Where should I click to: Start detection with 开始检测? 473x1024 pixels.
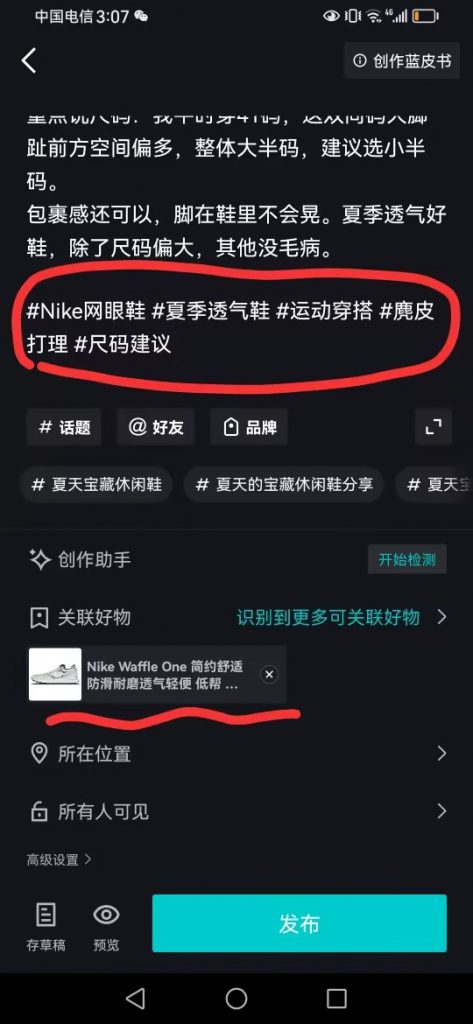click(x=407, y=559)
